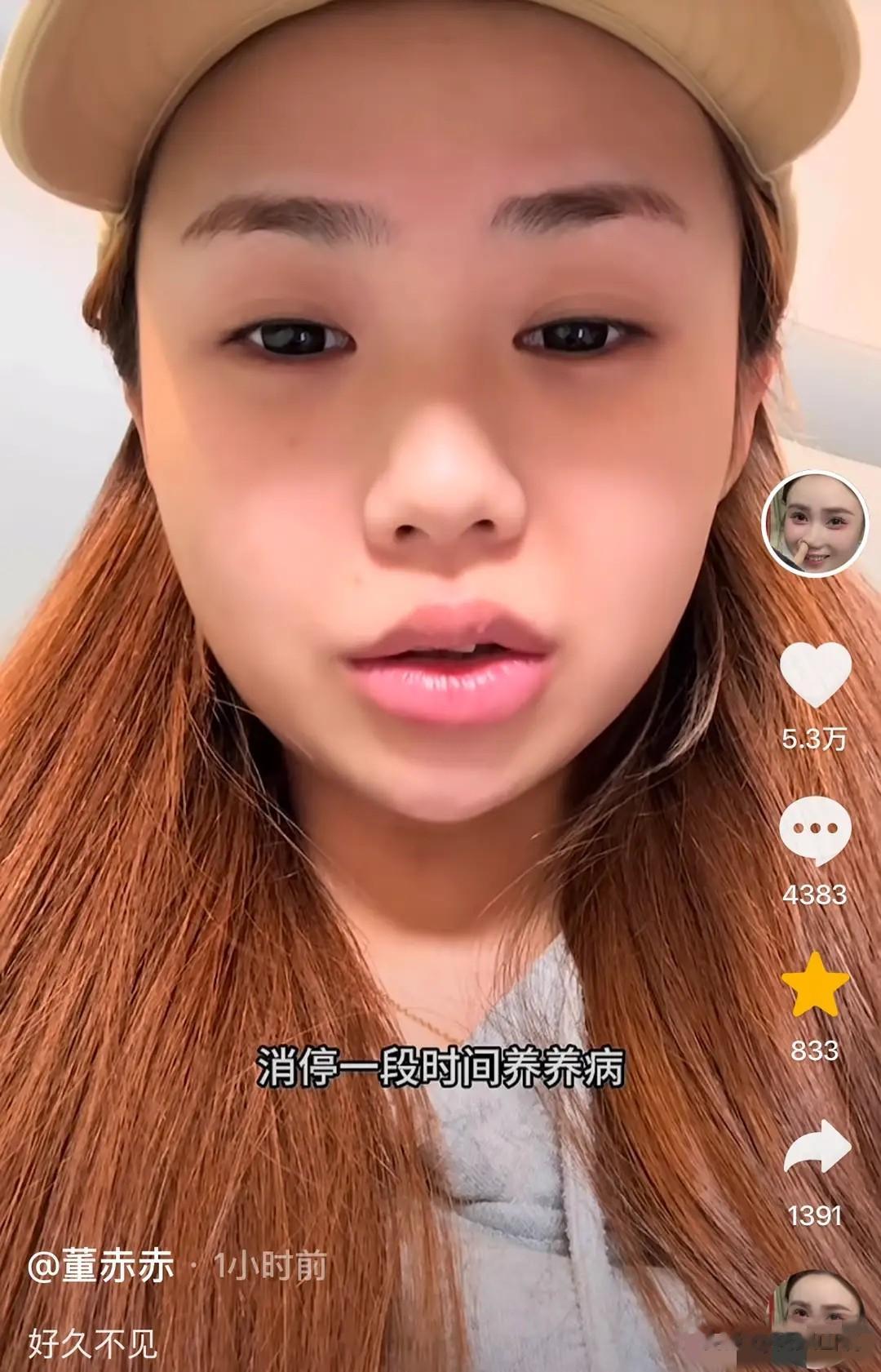Like this video with the heart
This screenshot has width=881, height=1372.
click(815, 674)
